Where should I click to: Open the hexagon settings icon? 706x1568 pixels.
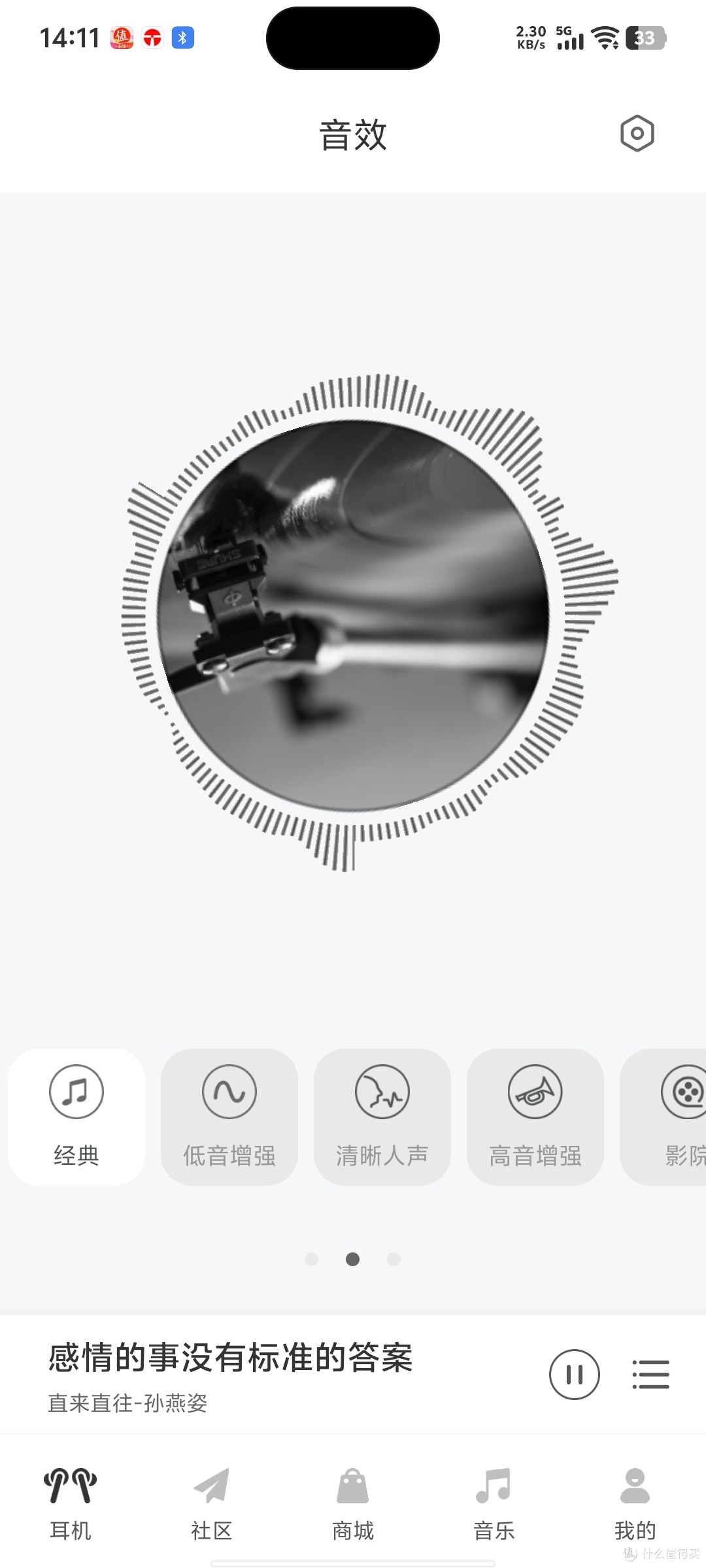637,134
